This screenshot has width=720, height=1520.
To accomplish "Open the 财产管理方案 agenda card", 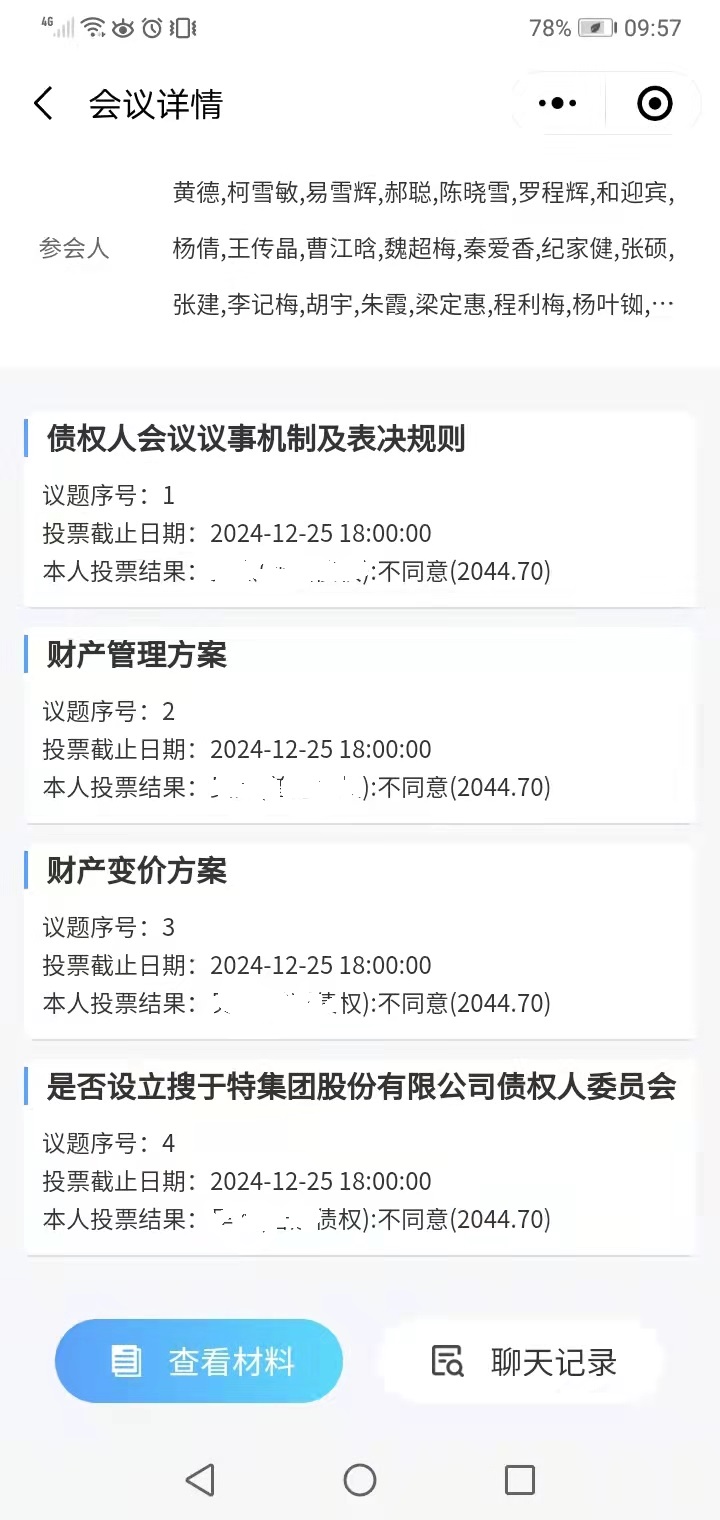I will pos(360,725).
